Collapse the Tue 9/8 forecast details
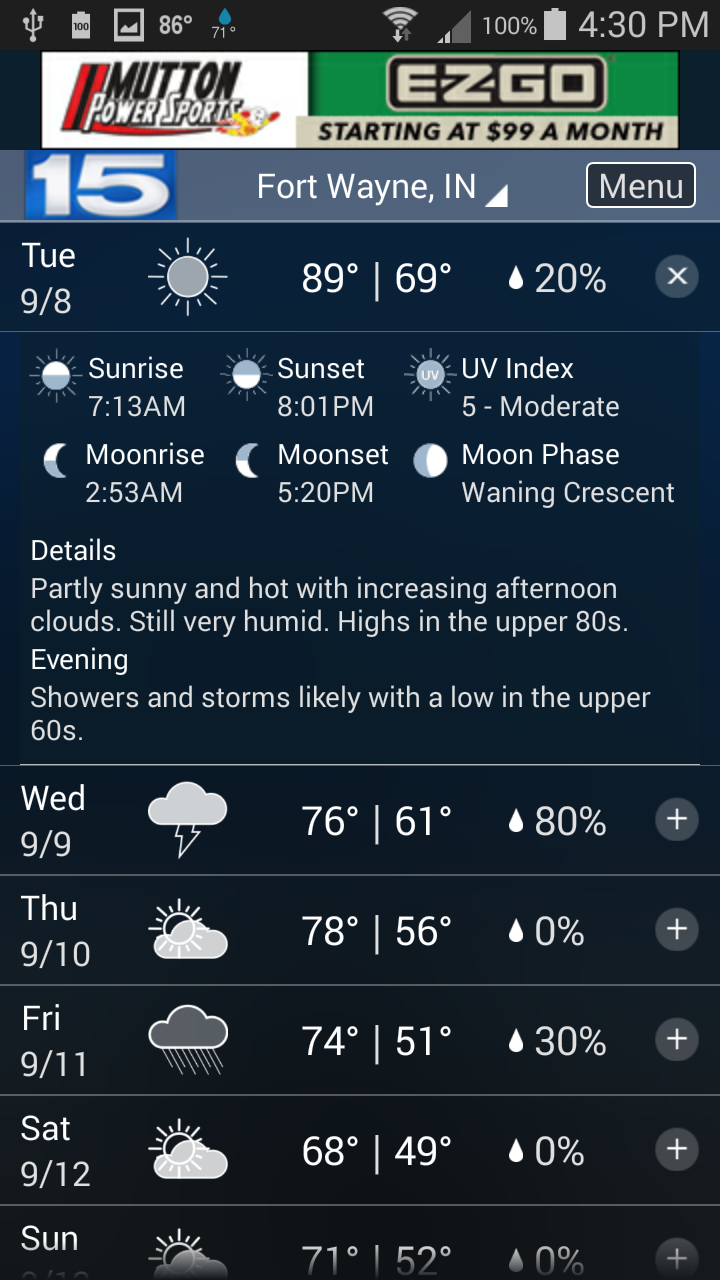Screen dimensions: 720x1280 pos(677,276)
